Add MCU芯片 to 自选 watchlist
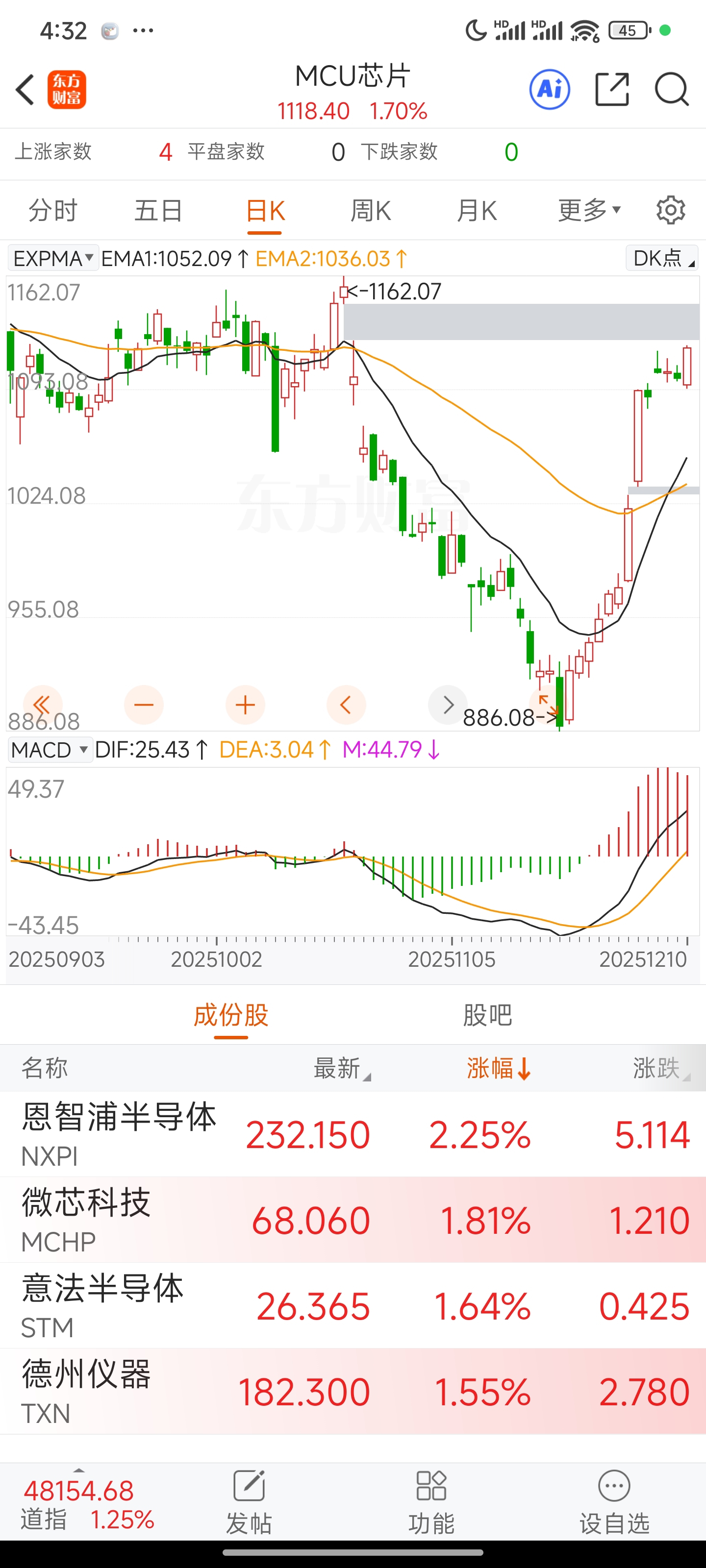706x1568 pixels. pyautogui.click(x=614, y=1502)
